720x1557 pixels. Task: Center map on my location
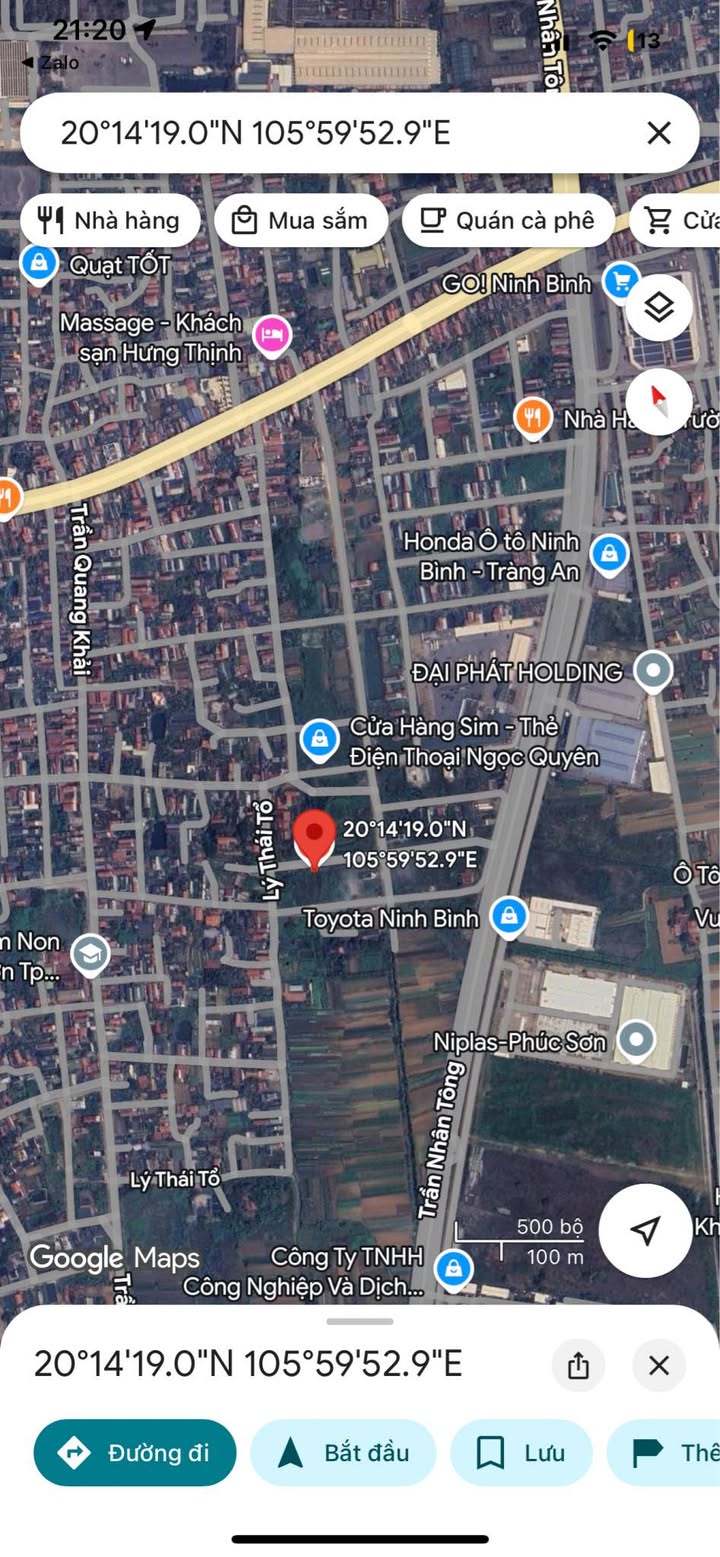(646, 1231)
